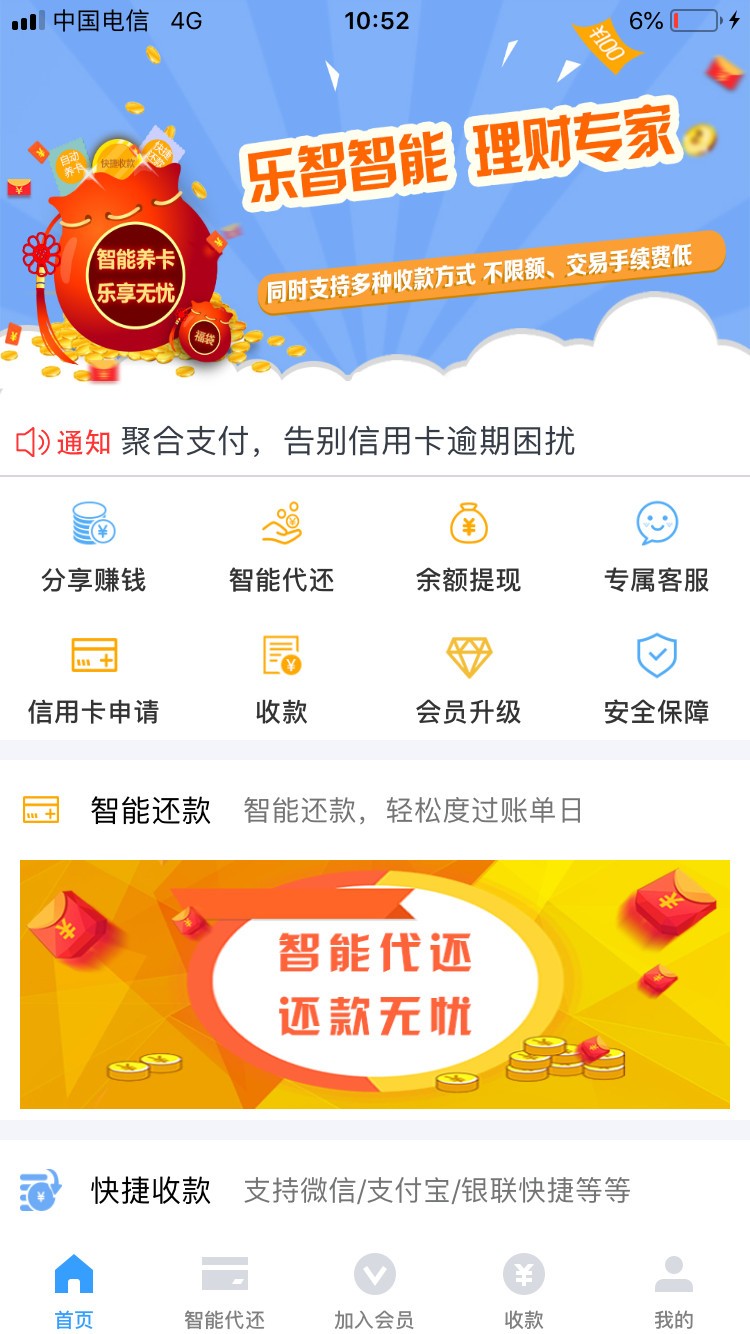Switch to the 收款 bottom tab

(x=524, y=1291)
